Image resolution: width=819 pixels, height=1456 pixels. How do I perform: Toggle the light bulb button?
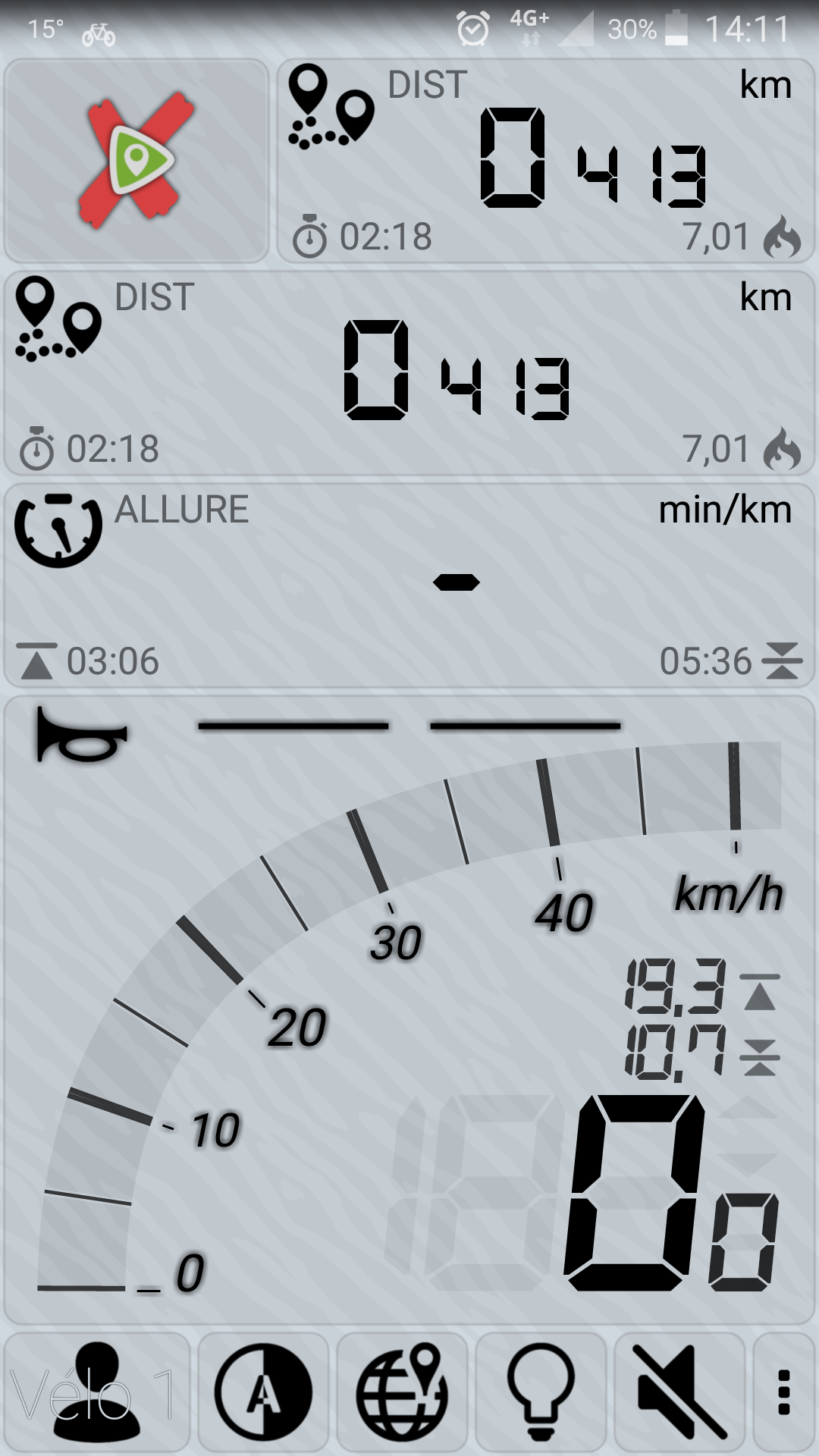[x=541, y=1392]
